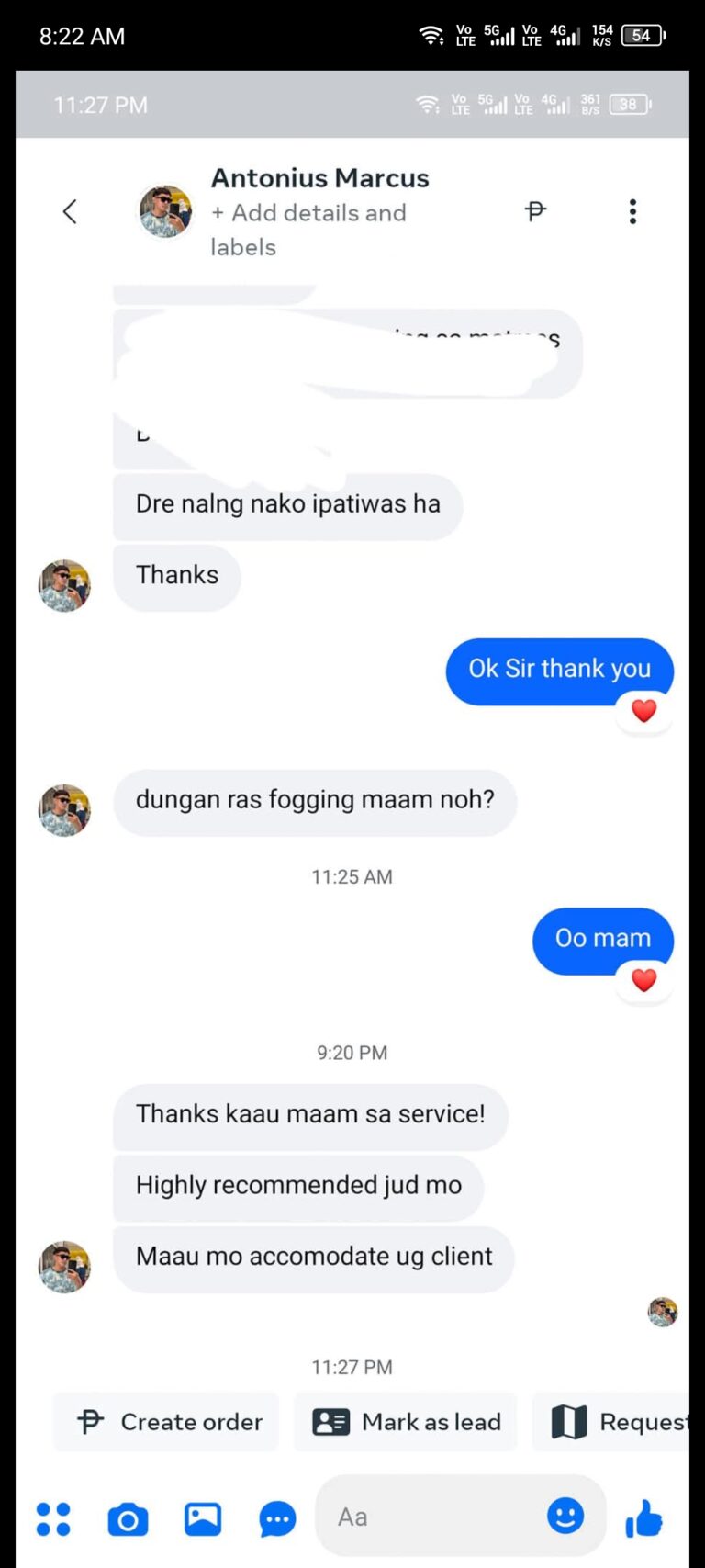The image size is (705, 1568).
Task: Open the peso payment icon in header
Action: pos(536,211)
